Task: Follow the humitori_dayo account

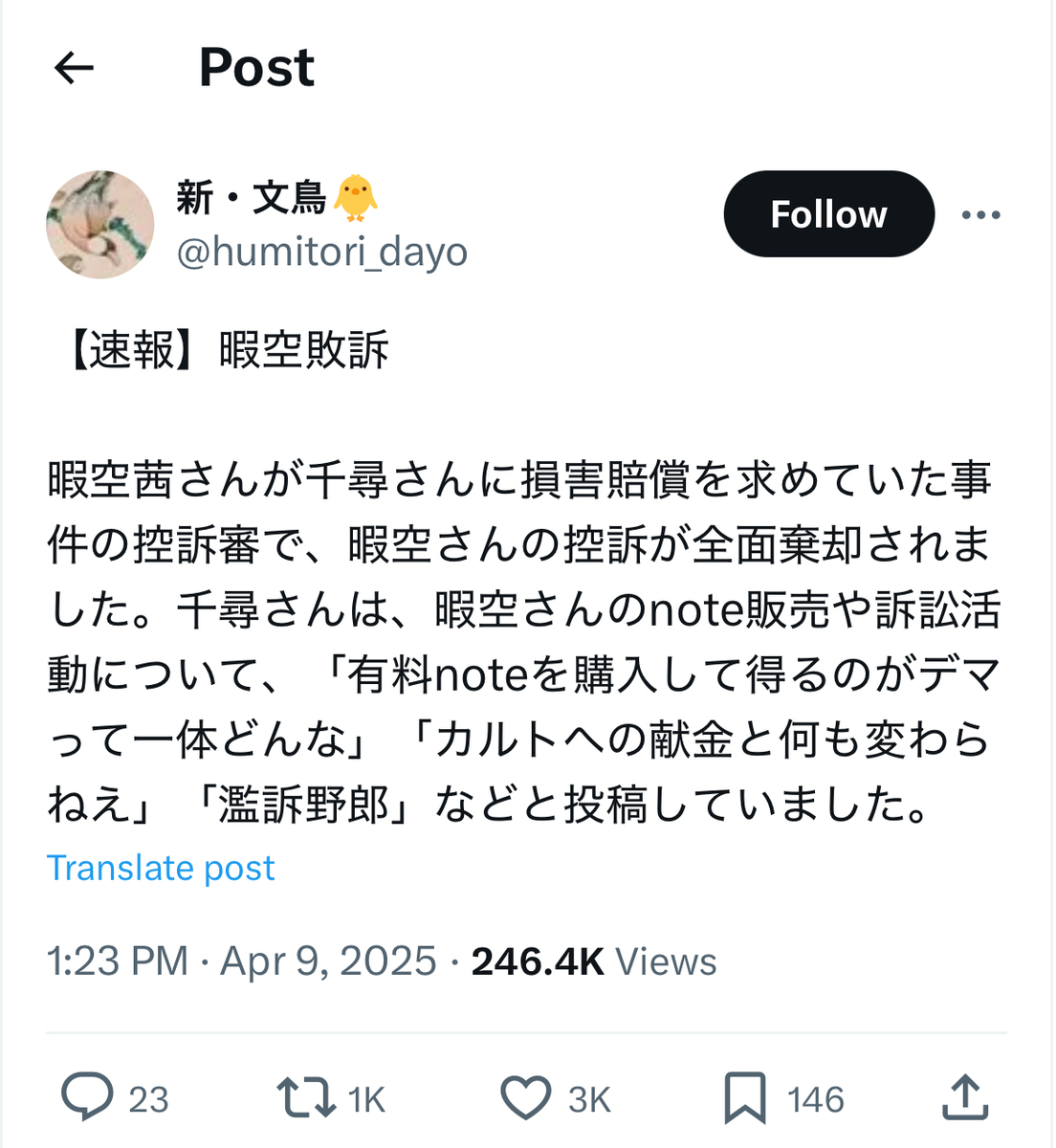Action: tap(828, 214)
